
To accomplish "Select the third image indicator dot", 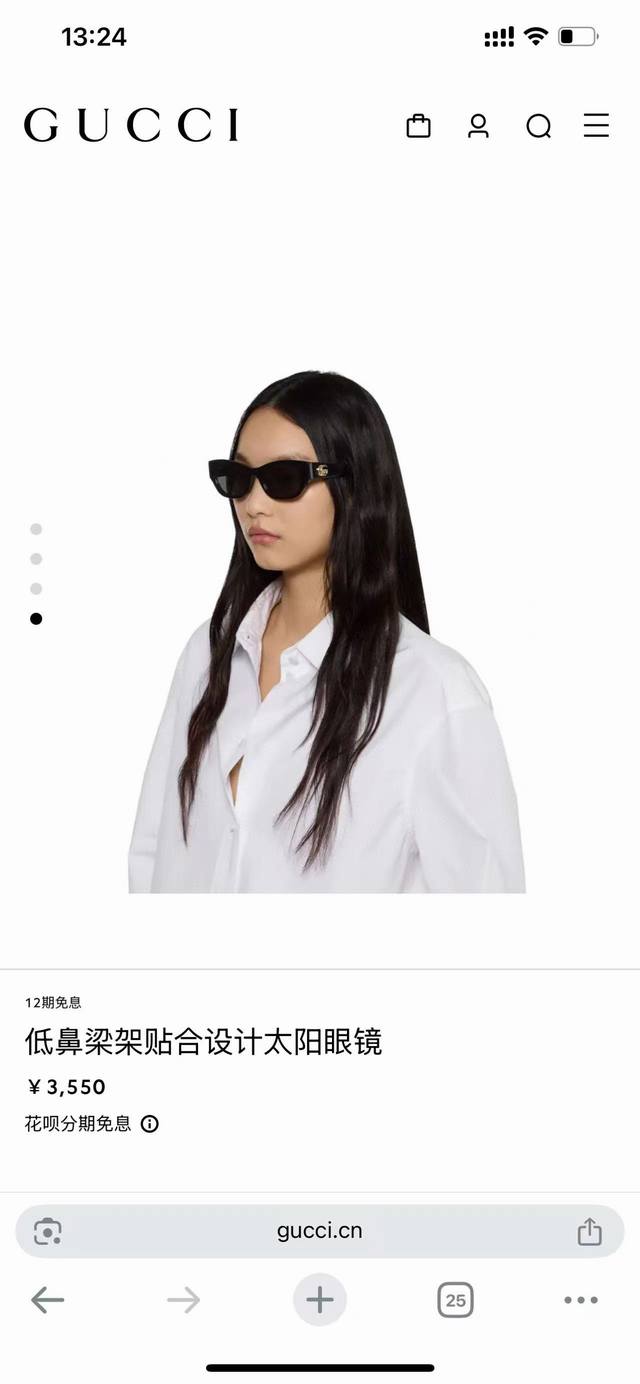I will tap(36, 589).
